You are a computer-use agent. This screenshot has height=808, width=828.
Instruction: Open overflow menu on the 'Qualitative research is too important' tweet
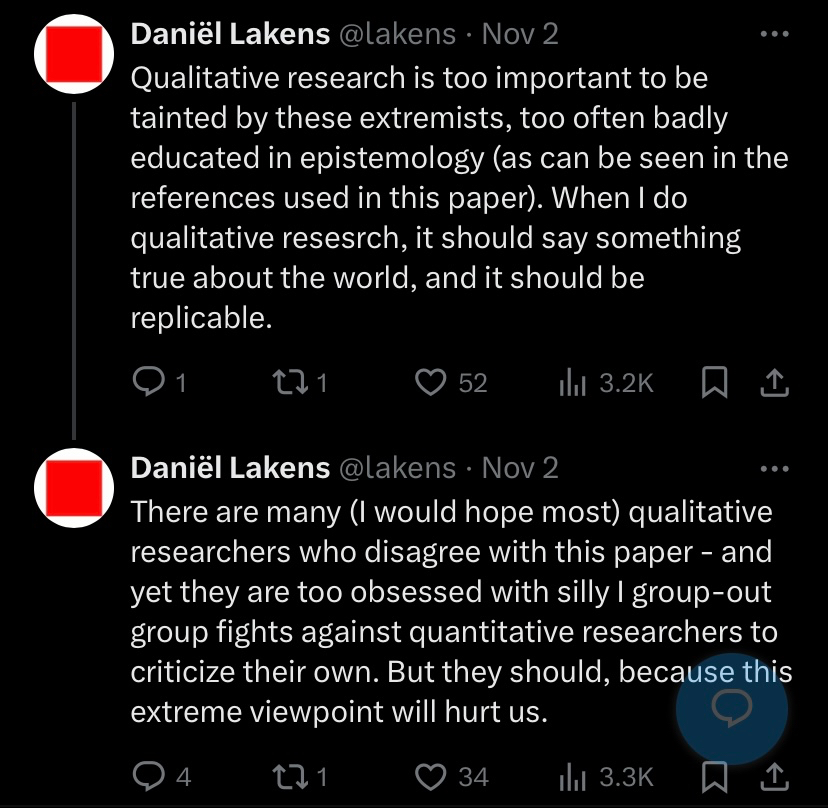coord(775,35)
